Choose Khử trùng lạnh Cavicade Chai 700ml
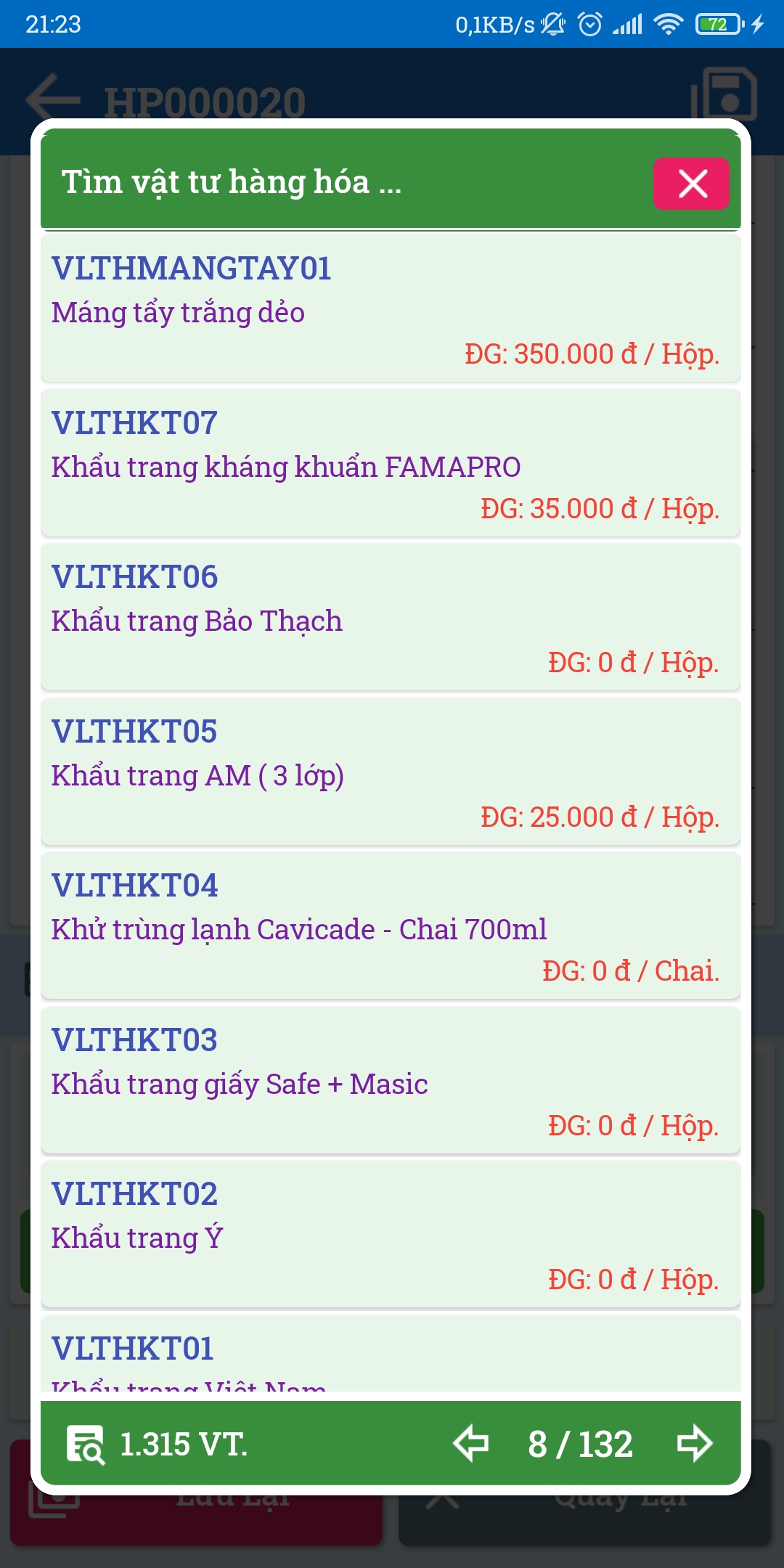 (391, 927)
